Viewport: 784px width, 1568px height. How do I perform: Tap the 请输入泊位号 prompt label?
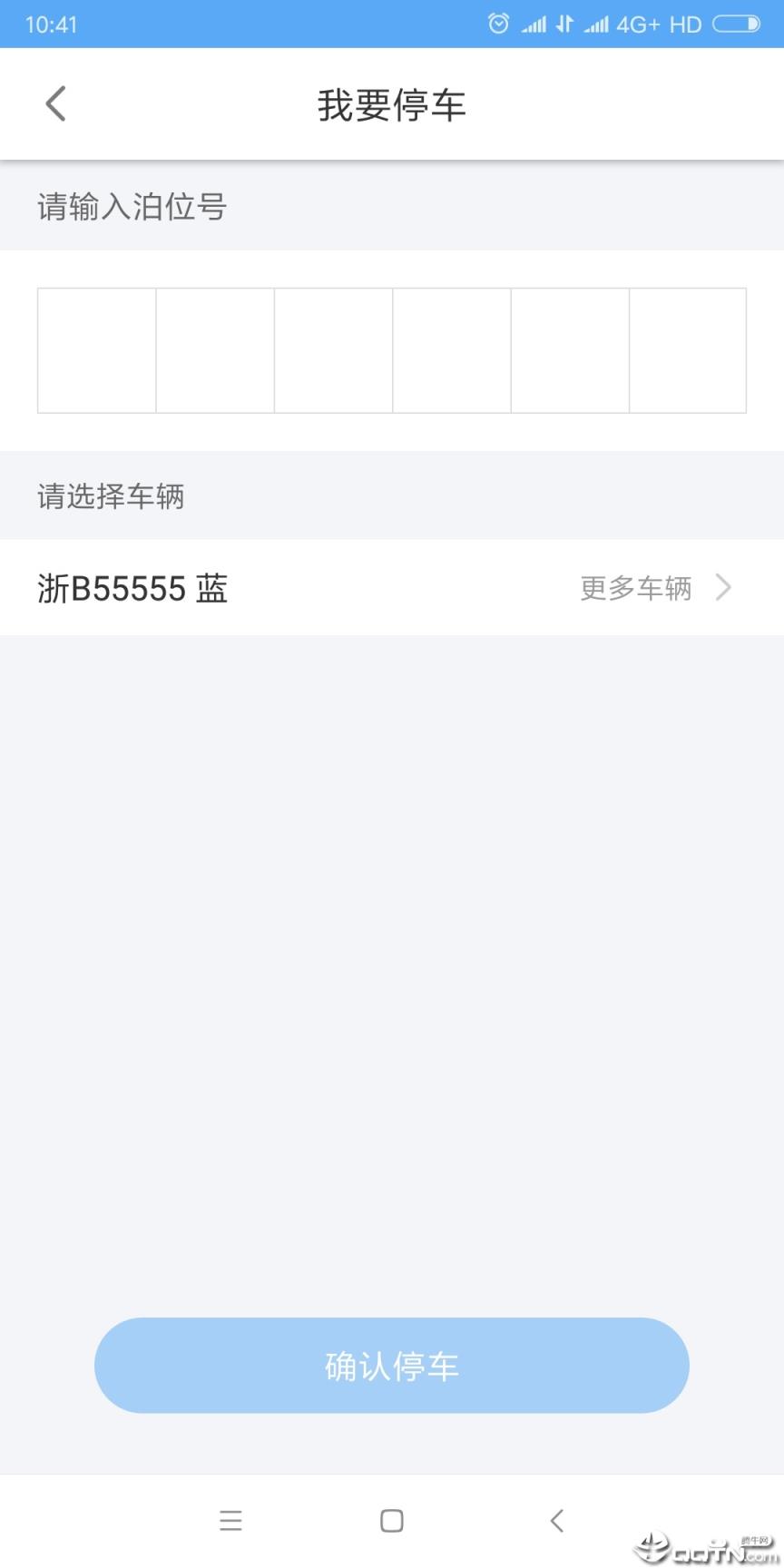[132, 208]
